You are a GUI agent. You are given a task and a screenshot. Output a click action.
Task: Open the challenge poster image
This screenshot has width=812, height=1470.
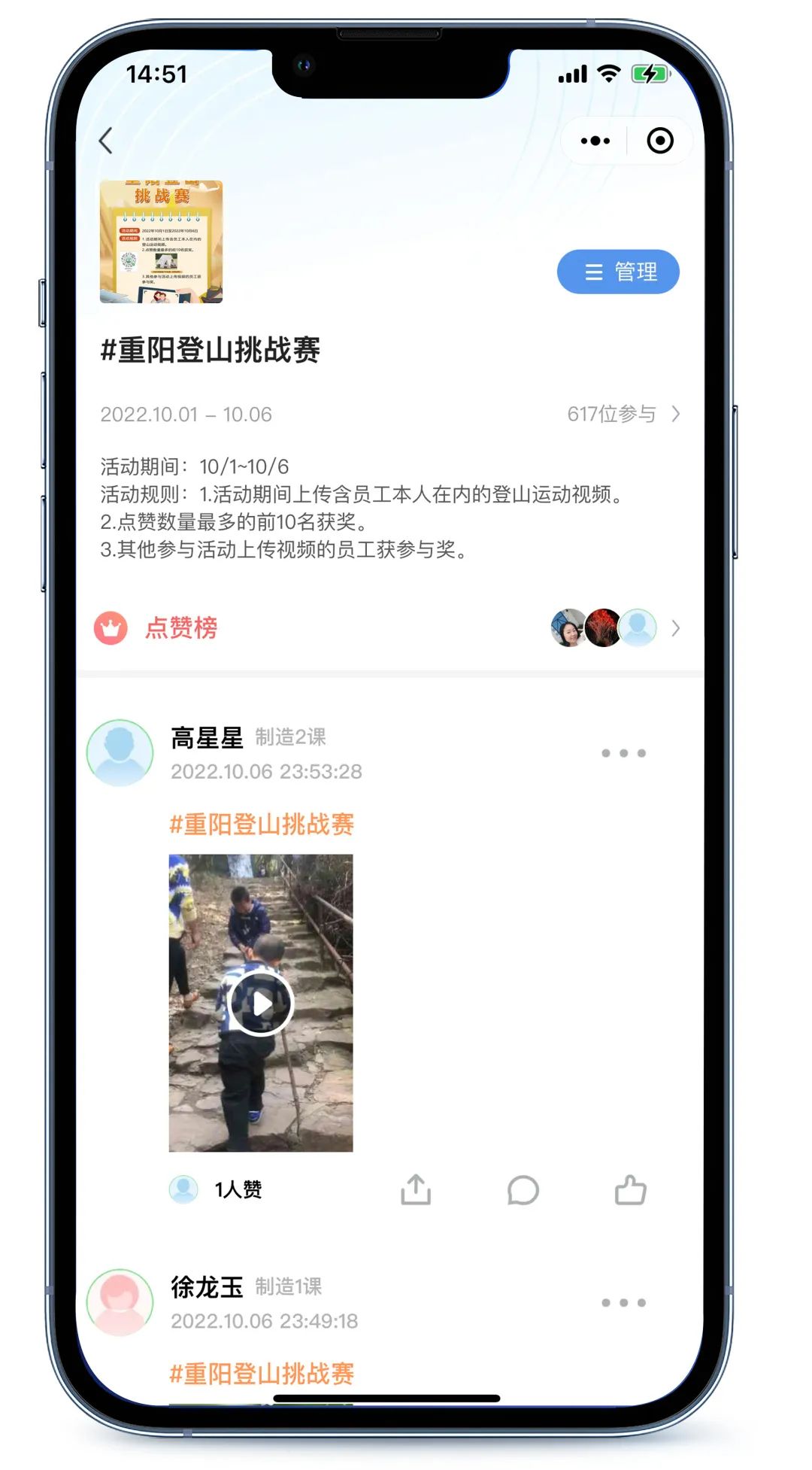[161, 241]
